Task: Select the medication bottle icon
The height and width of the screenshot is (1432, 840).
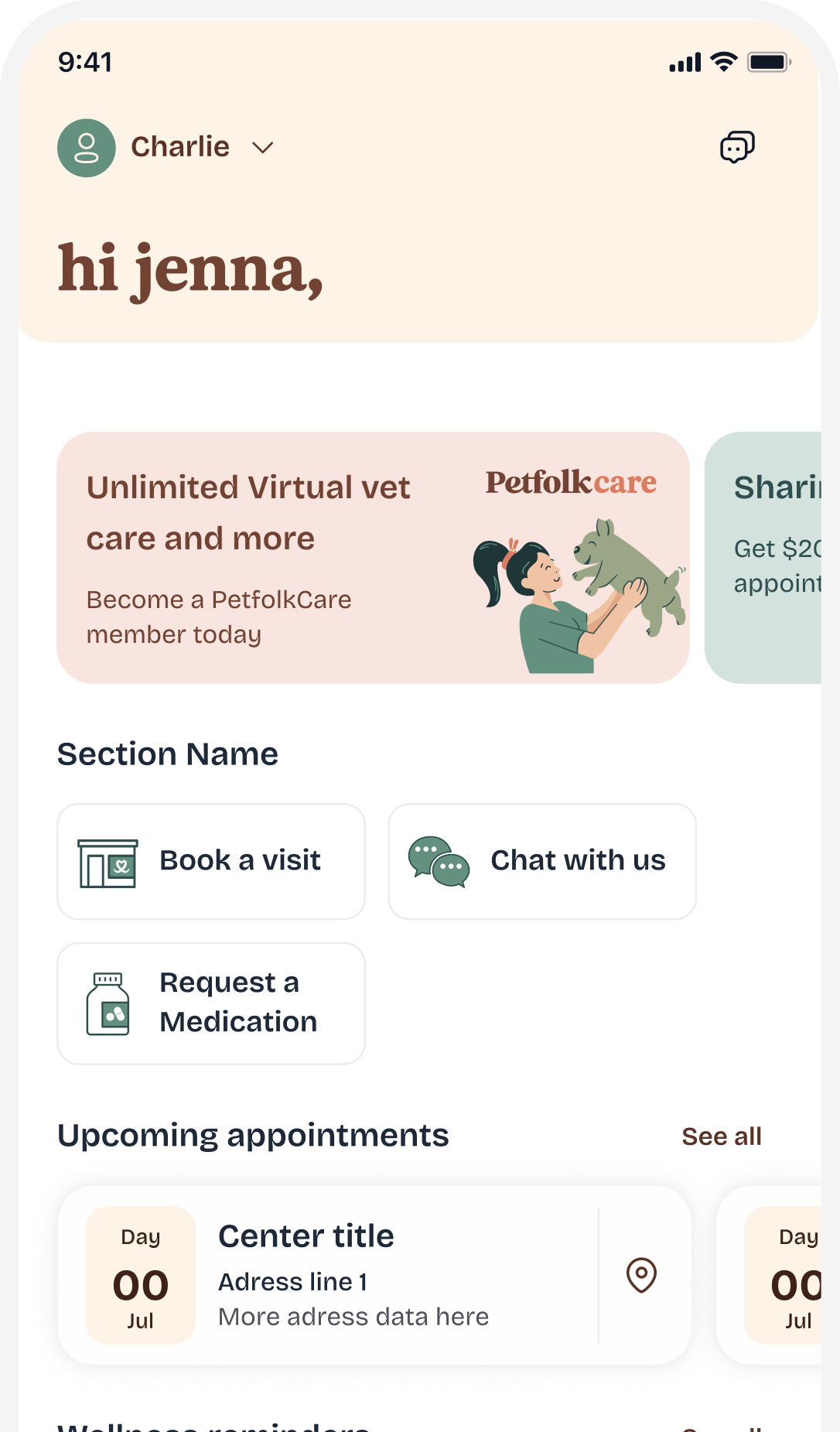Action: pos(109,1003)
